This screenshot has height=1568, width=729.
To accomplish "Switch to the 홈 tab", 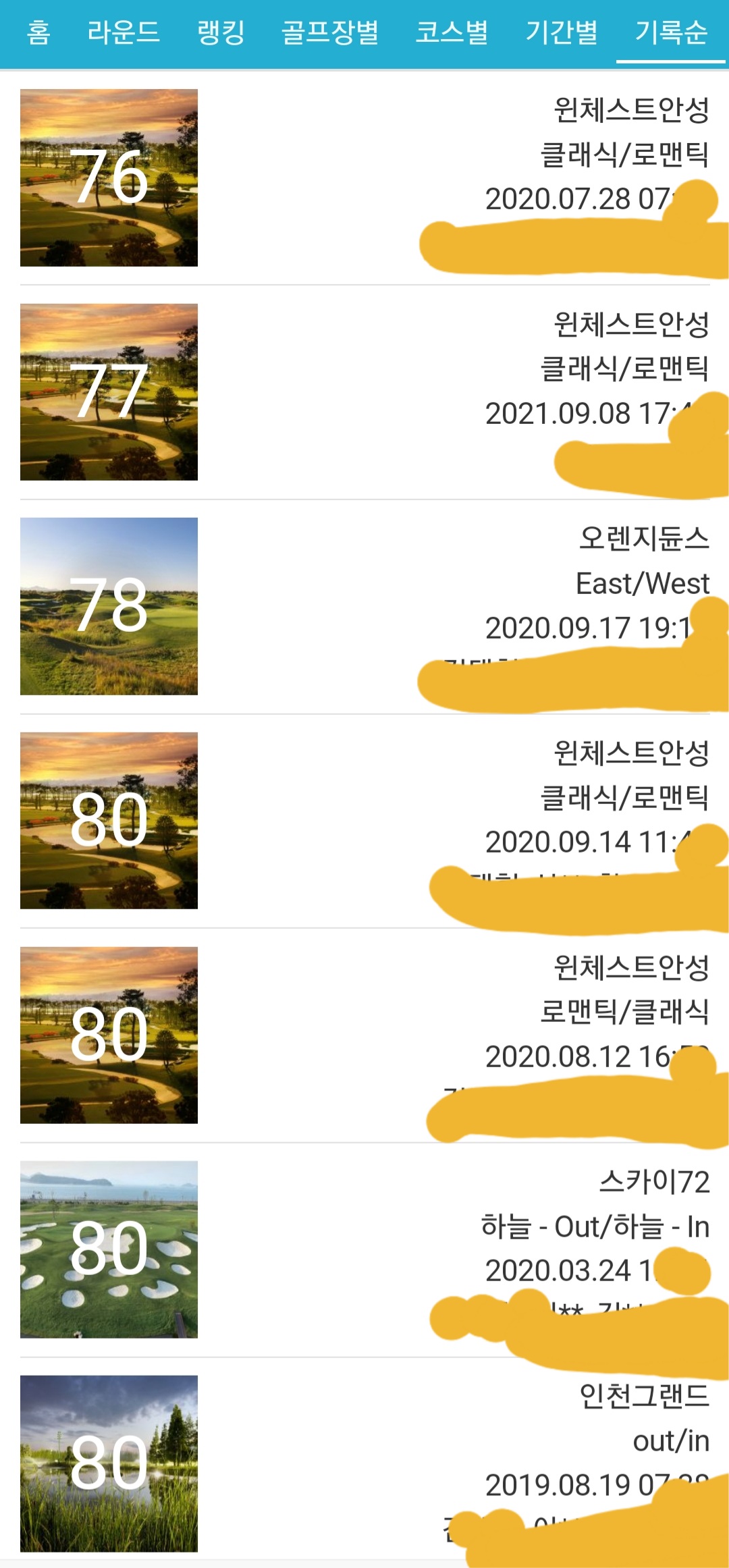I will click(x=38, y=32).
